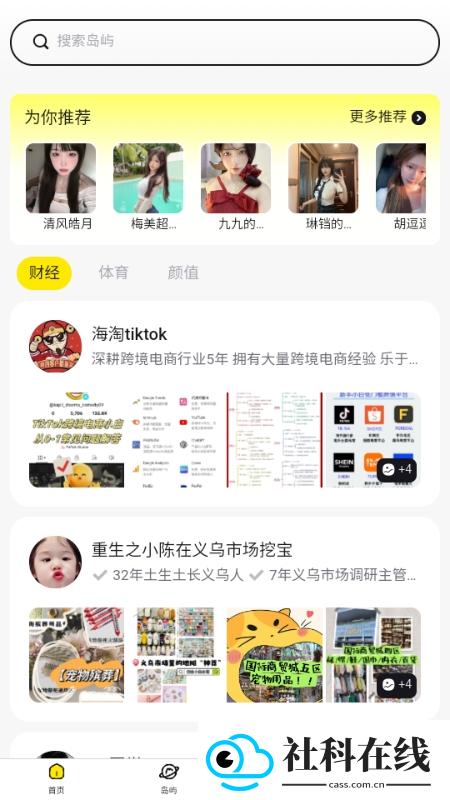
Task: Open recommended profile 清风皓月
Action: pyautogui.click(x=61, y=186)
